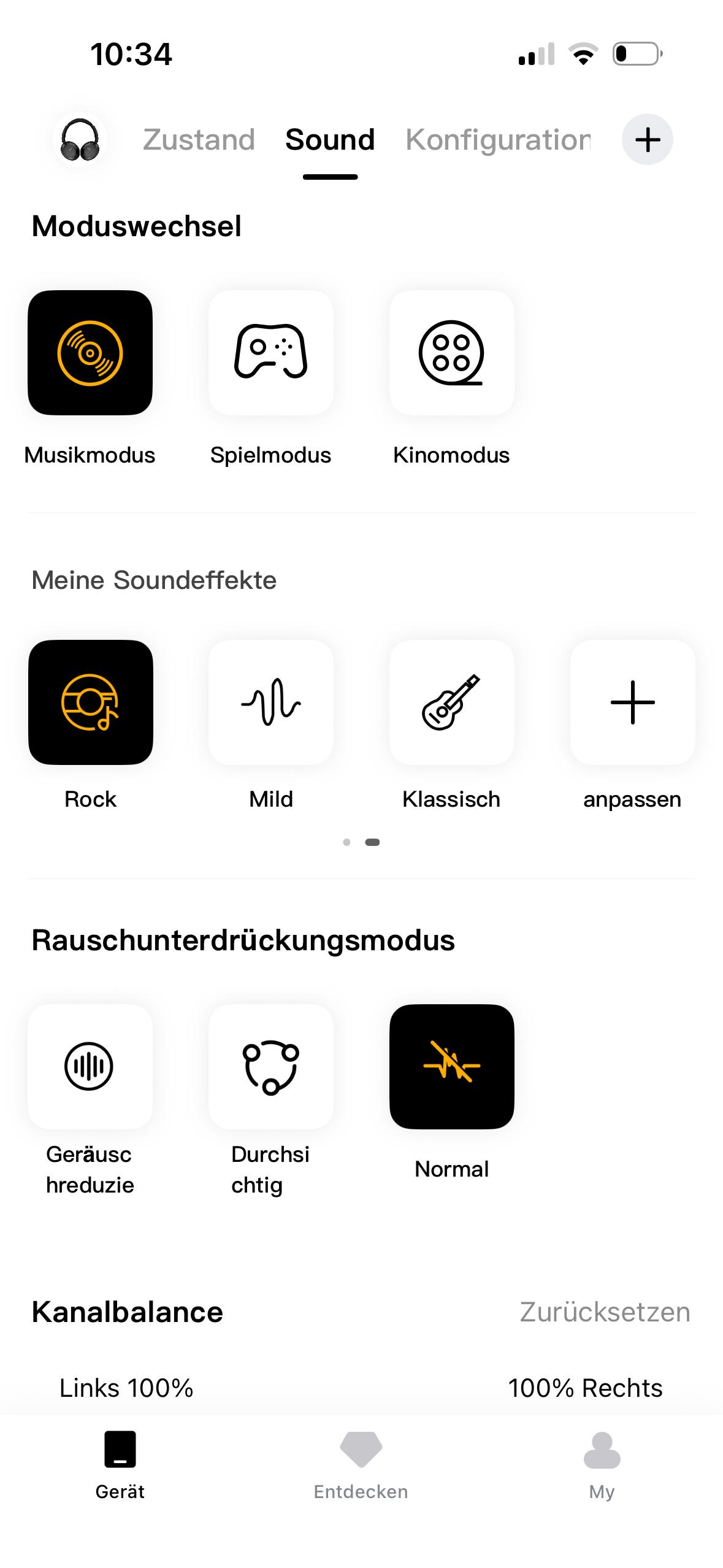Switch to Durchsichtig mode
The image size is (723, 1568).
(270, 1067)
